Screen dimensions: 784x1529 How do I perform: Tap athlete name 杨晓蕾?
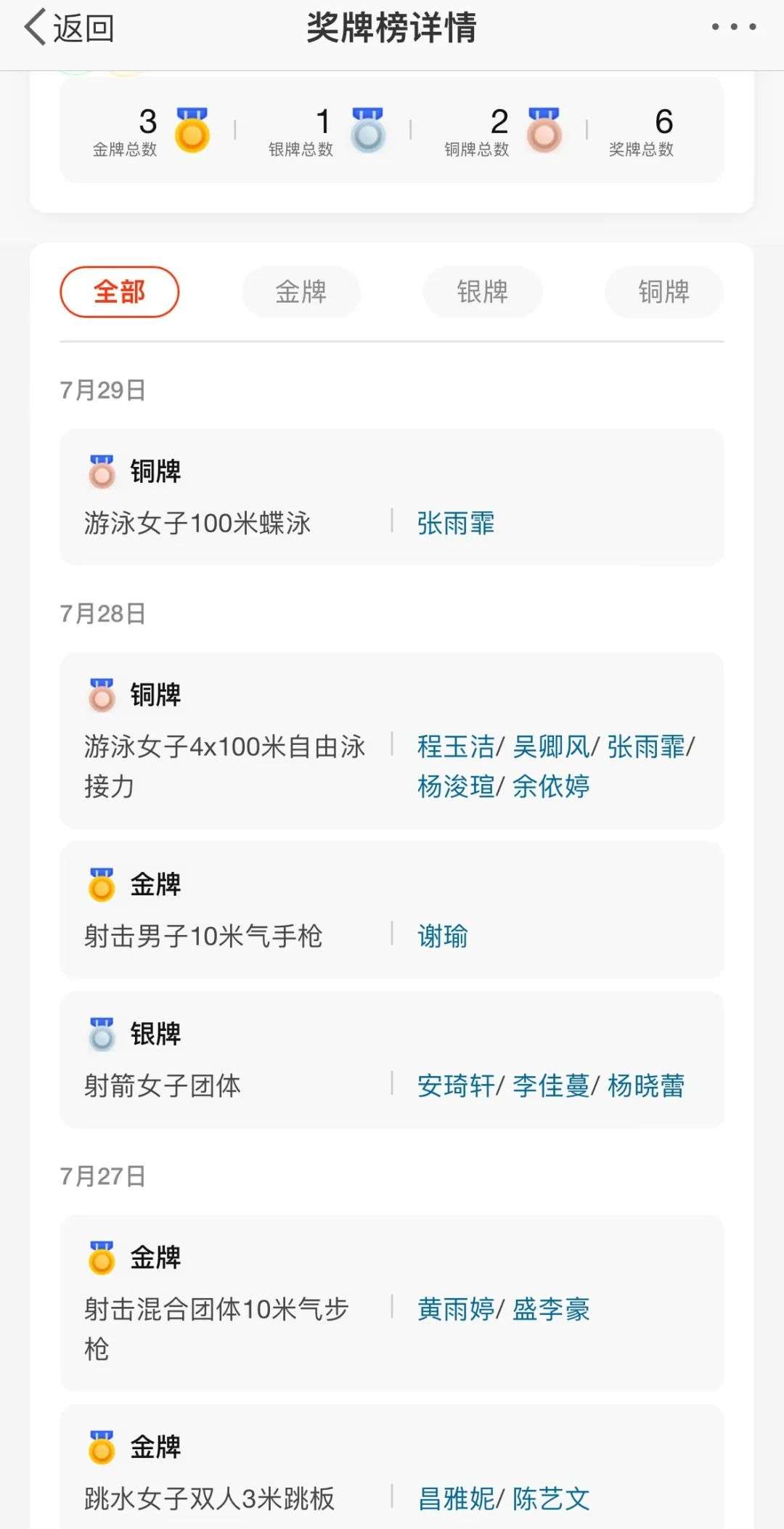[x=646, y=1085]
